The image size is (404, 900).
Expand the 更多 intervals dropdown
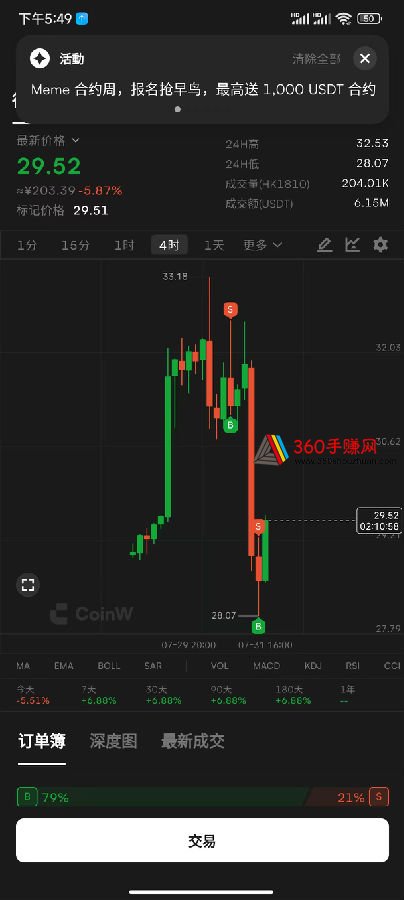[x=262, y=245]
